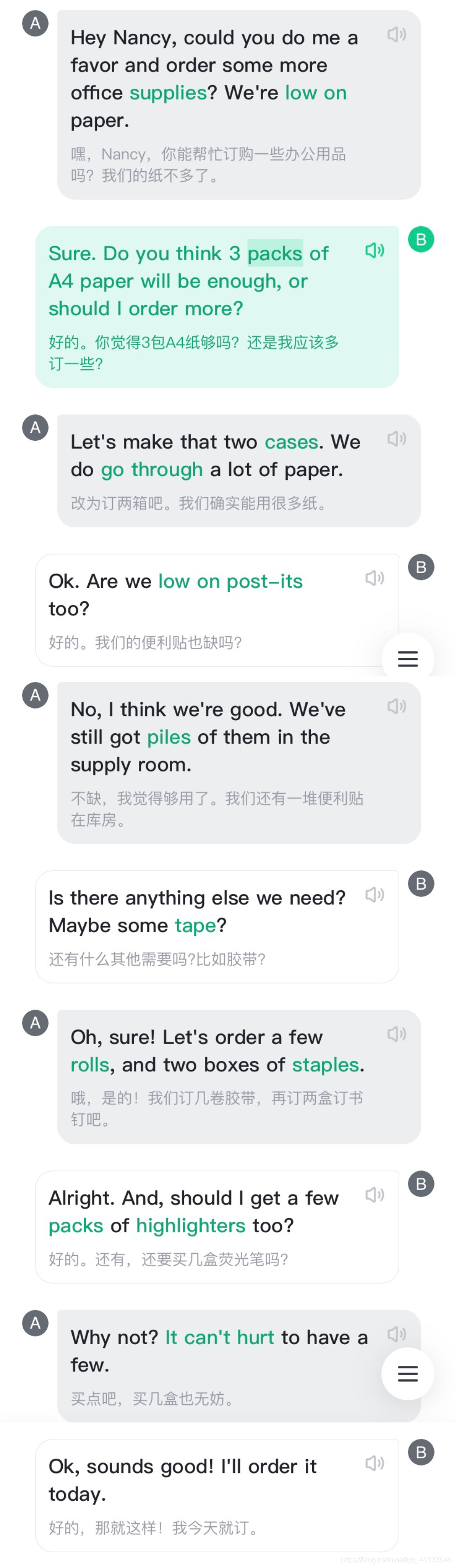Viewport: 456px width, 1568px height.
Task: Open the definition of "staples"
Action: point(325,1065)
